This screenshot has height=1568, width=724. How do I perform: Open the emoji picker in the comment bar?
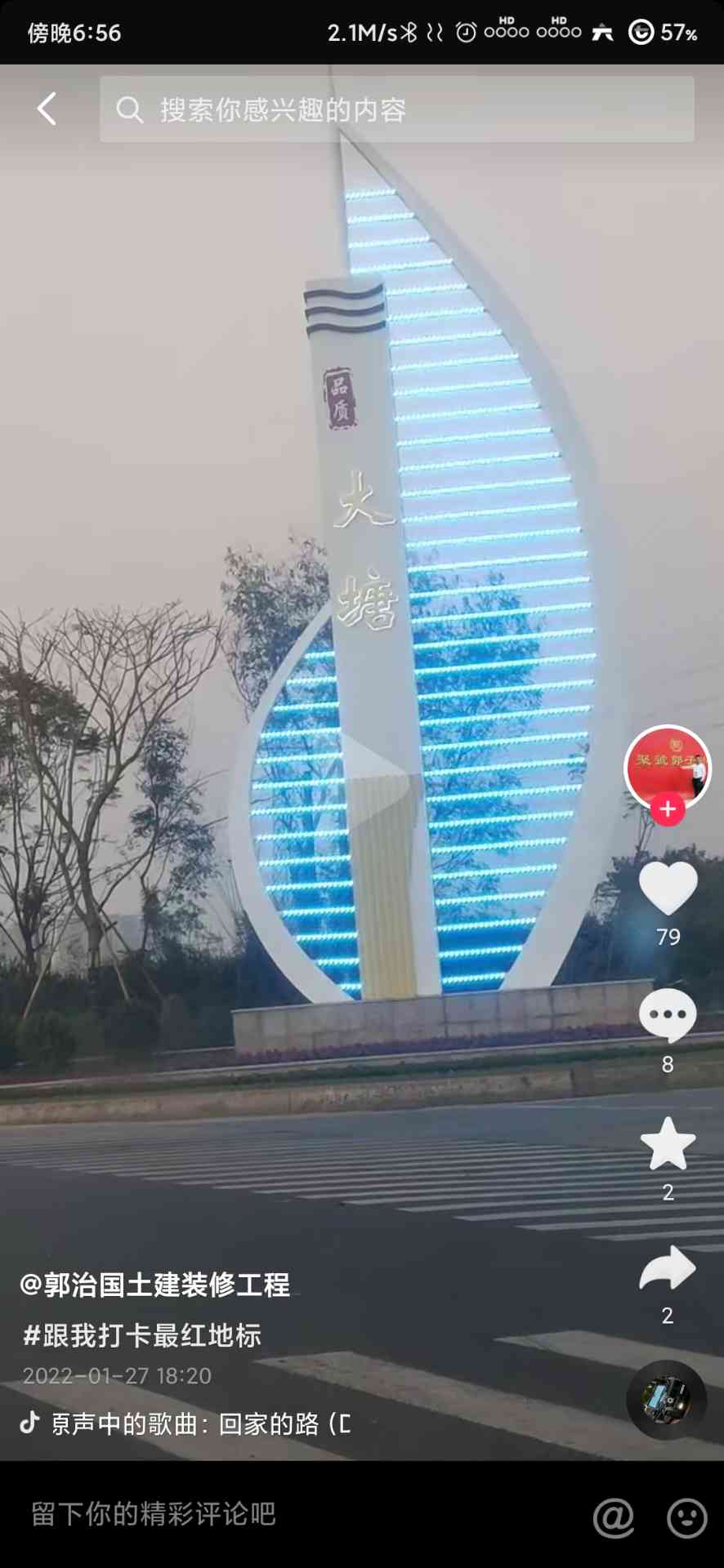[x=686, y=1517]
